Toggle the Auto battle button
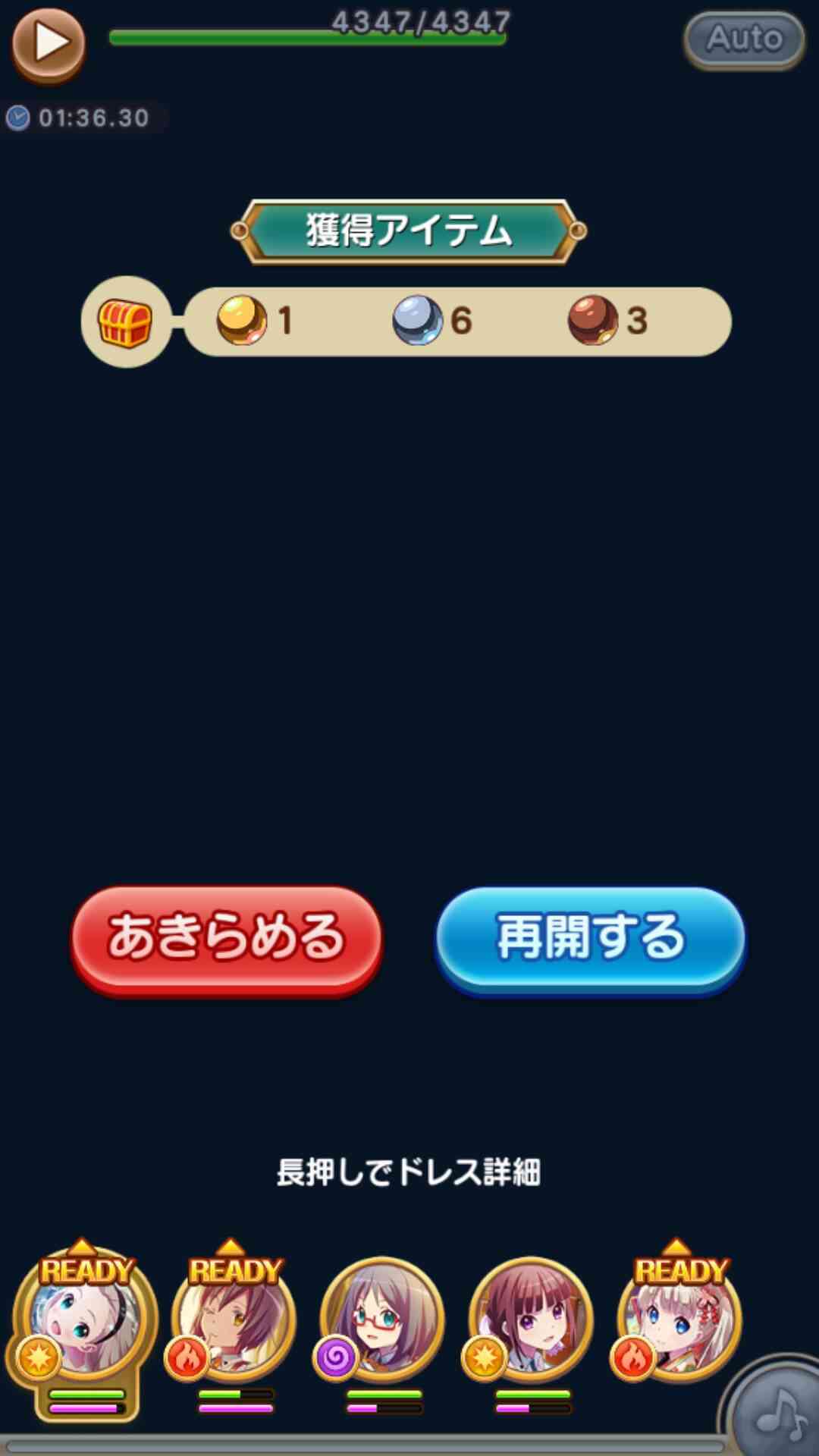Screen dimensions: 819x1456 (744, 39)
